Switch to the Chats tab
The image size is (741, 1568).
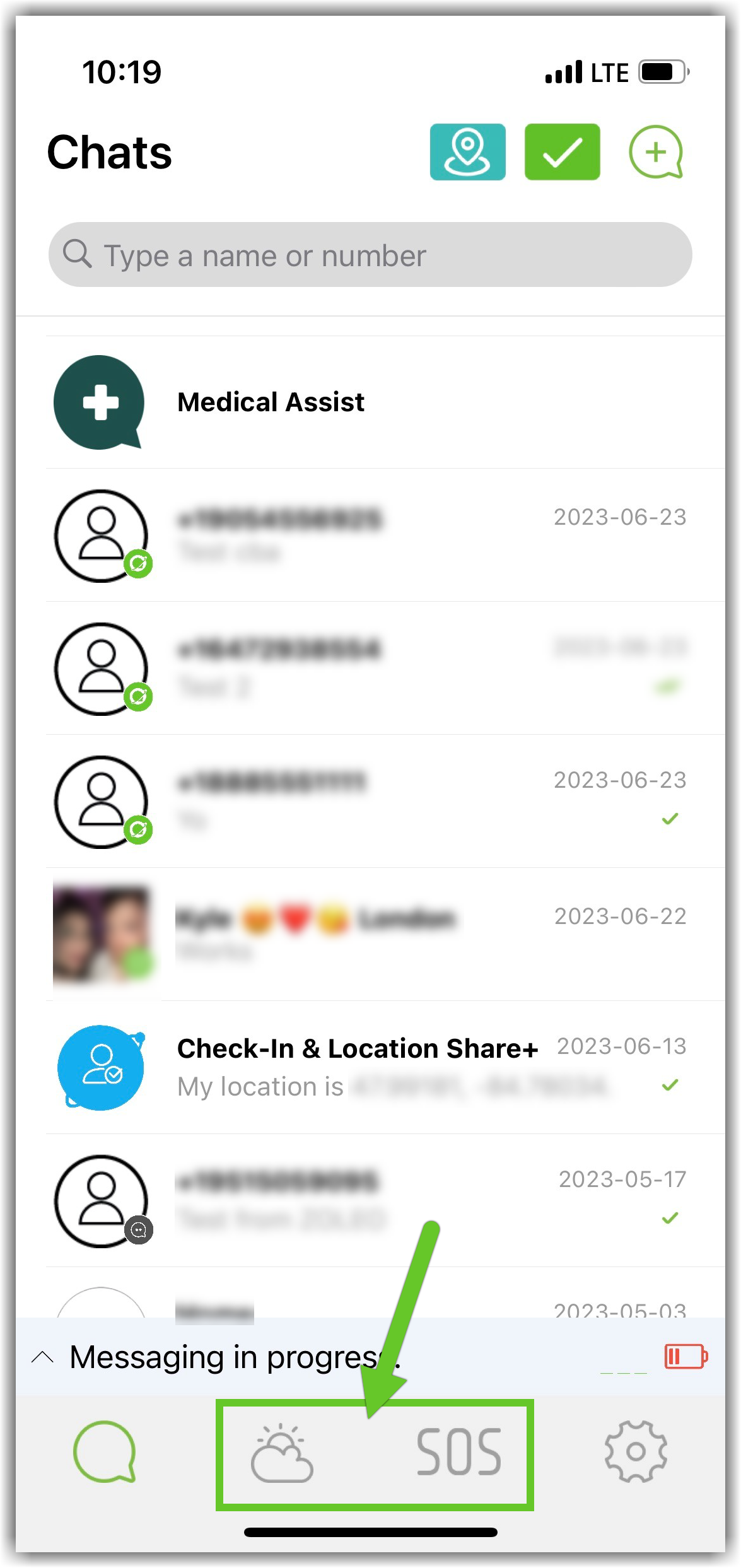(x=105, y=1451)
